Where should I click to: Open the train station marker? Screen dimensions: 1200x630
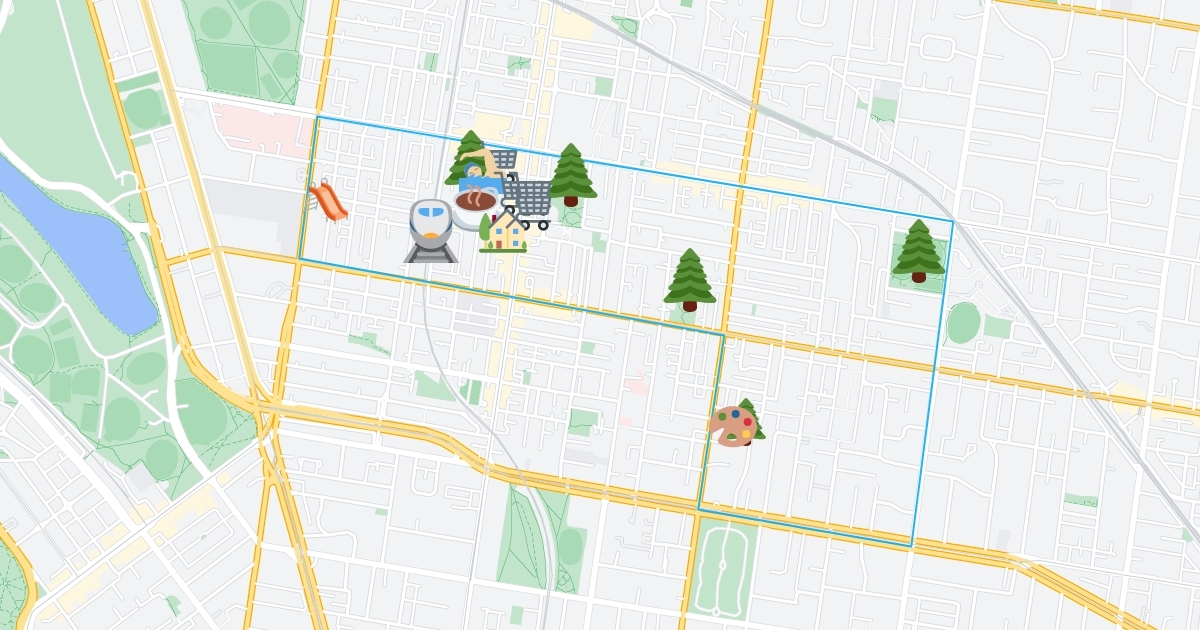(431, 231)
